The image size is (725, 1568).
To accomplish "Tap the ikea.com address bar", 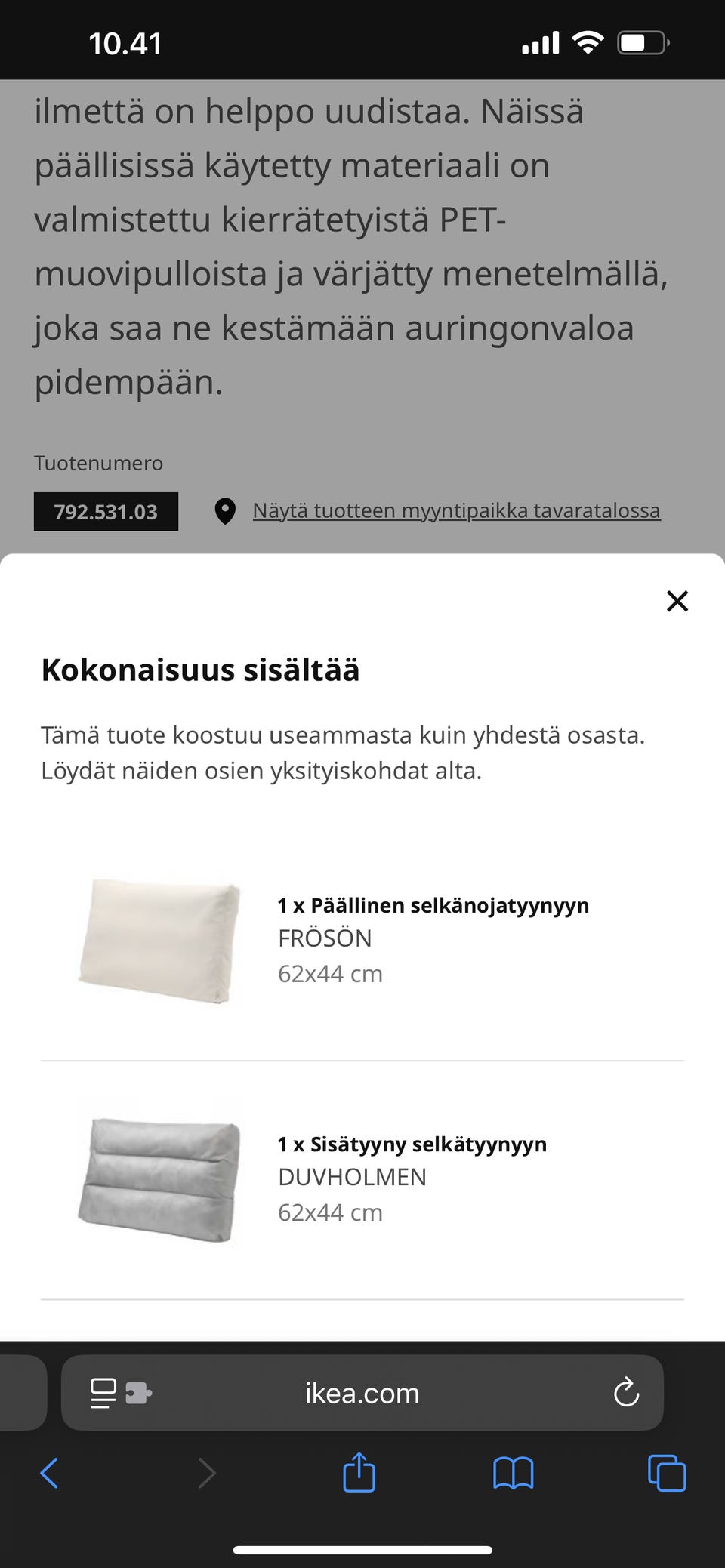I will (x=362, y=1393).
